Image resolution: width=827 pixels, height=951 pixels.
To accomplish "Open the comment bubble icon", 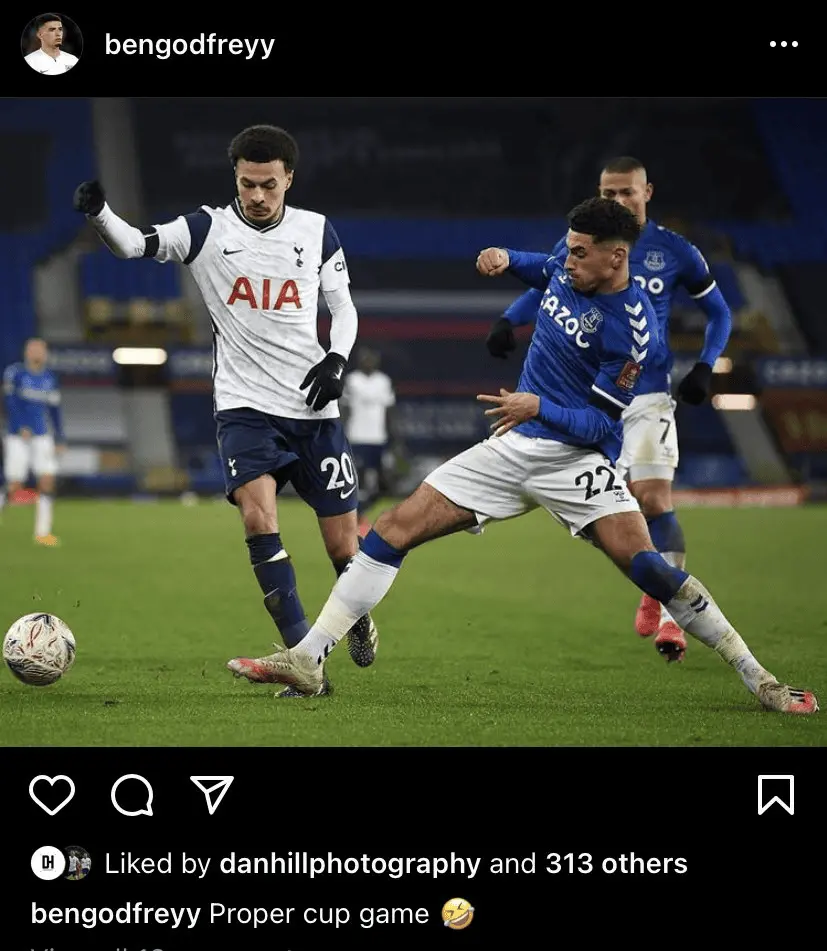I will 132,795.
